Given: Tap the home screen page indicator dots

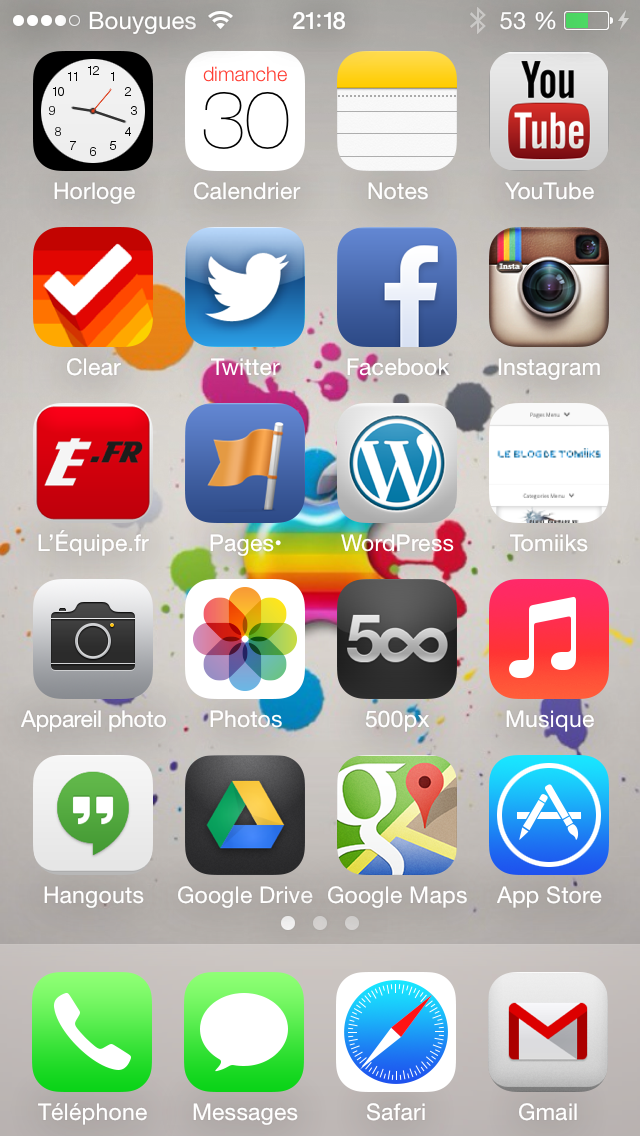Looking at the screenshot, I should coord(320,923).
